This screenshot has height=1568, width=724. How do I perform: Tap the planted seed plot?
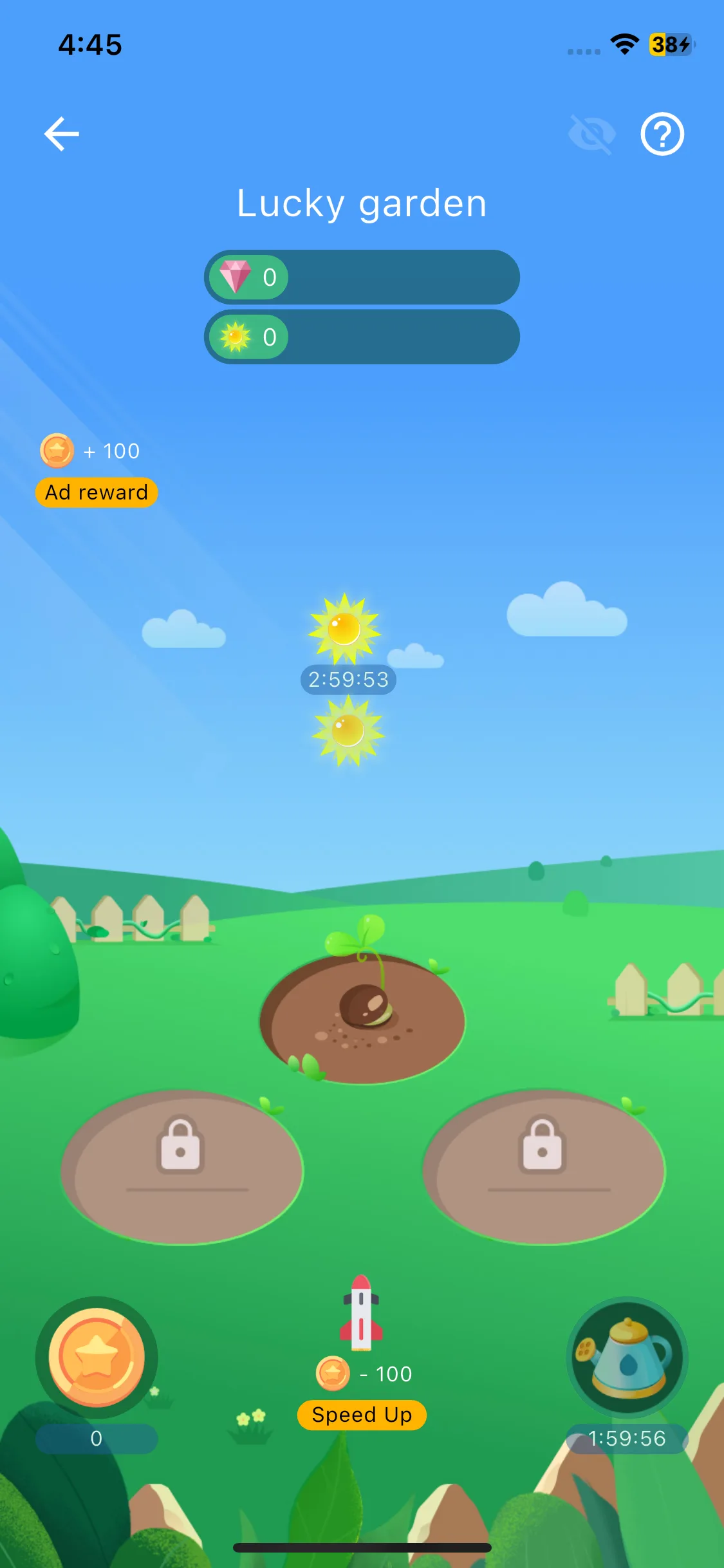362,1017
